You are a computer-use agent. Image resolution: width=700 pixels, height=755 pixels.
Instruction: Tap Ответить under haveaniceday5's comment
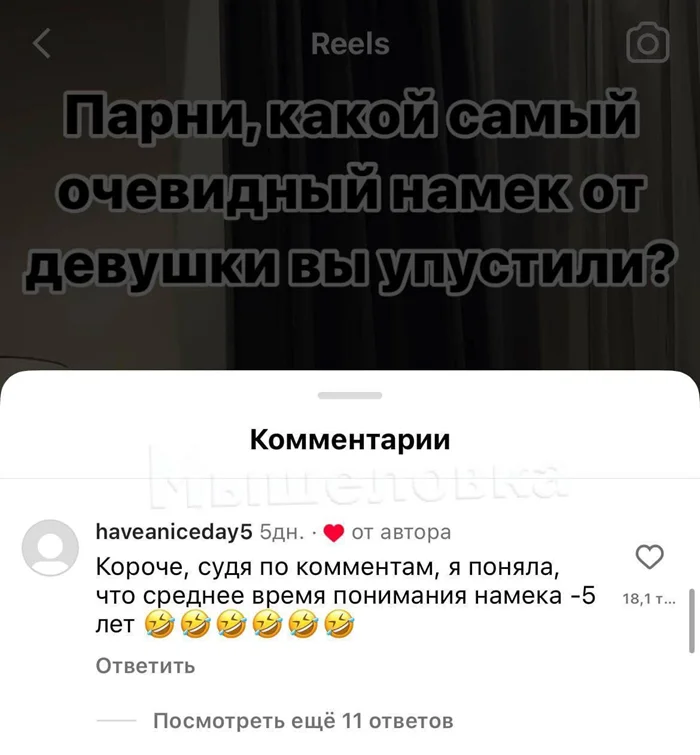145,666
